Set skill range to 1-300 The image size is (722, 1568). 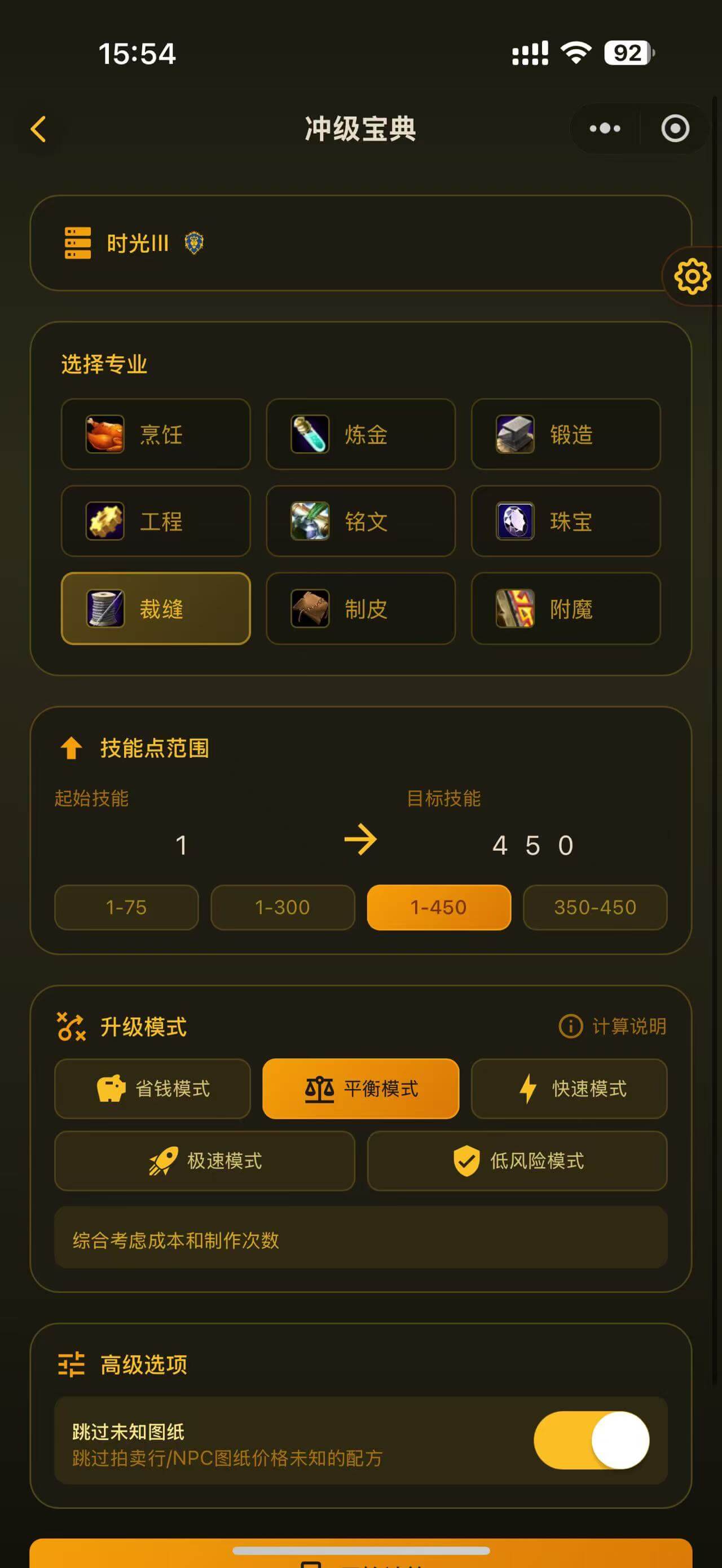pos(283,907)
